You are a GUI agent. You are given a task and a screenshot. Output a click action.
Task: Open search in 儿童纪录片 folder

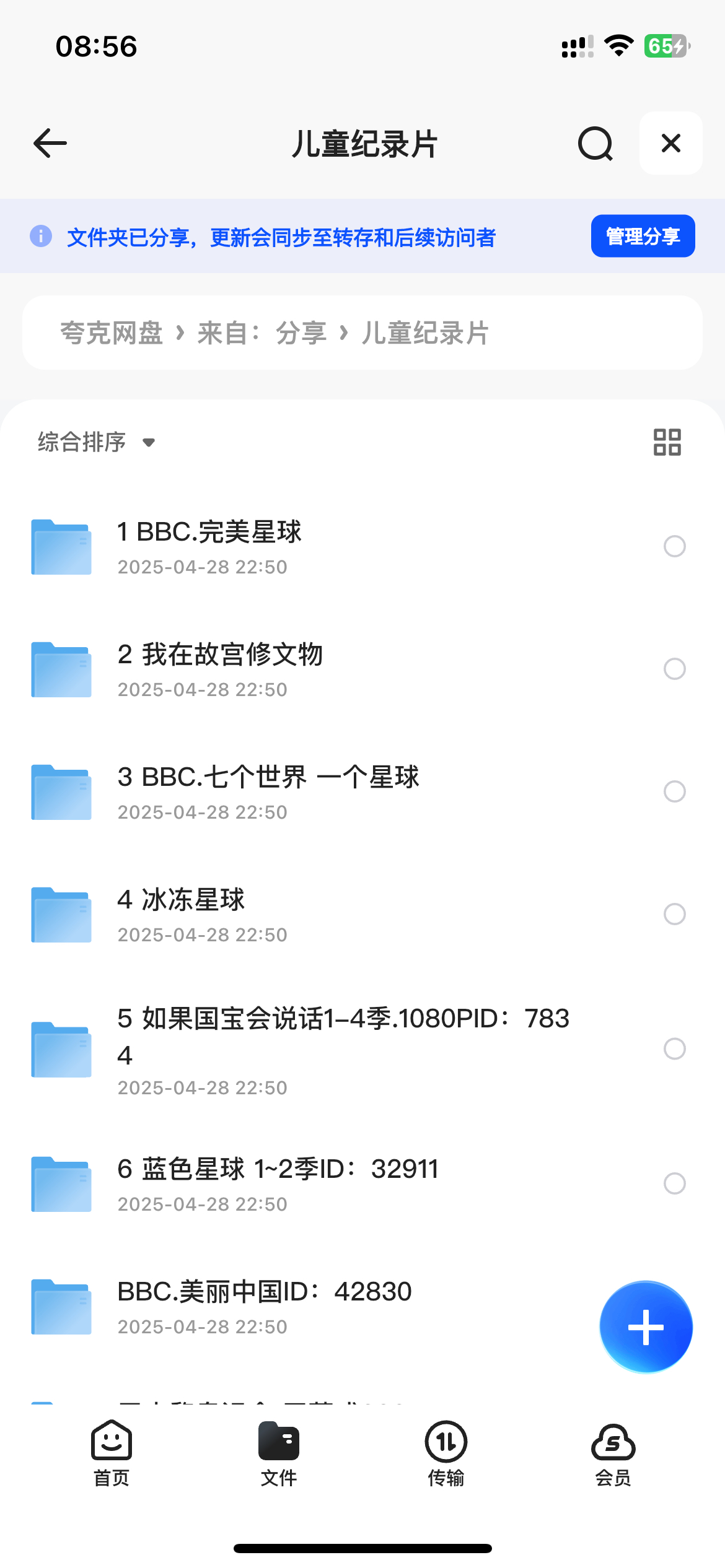[595, 144]
